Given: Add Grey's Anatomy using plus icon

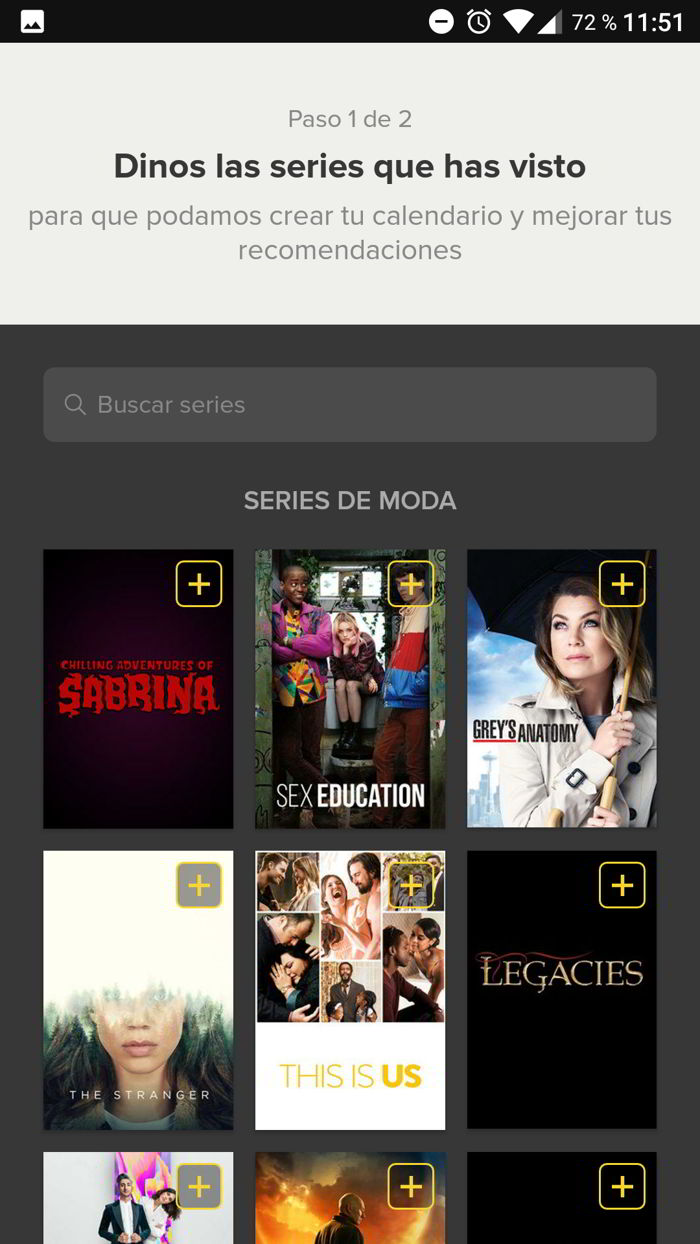Looking at the screenshot, I should coord(622,584).
